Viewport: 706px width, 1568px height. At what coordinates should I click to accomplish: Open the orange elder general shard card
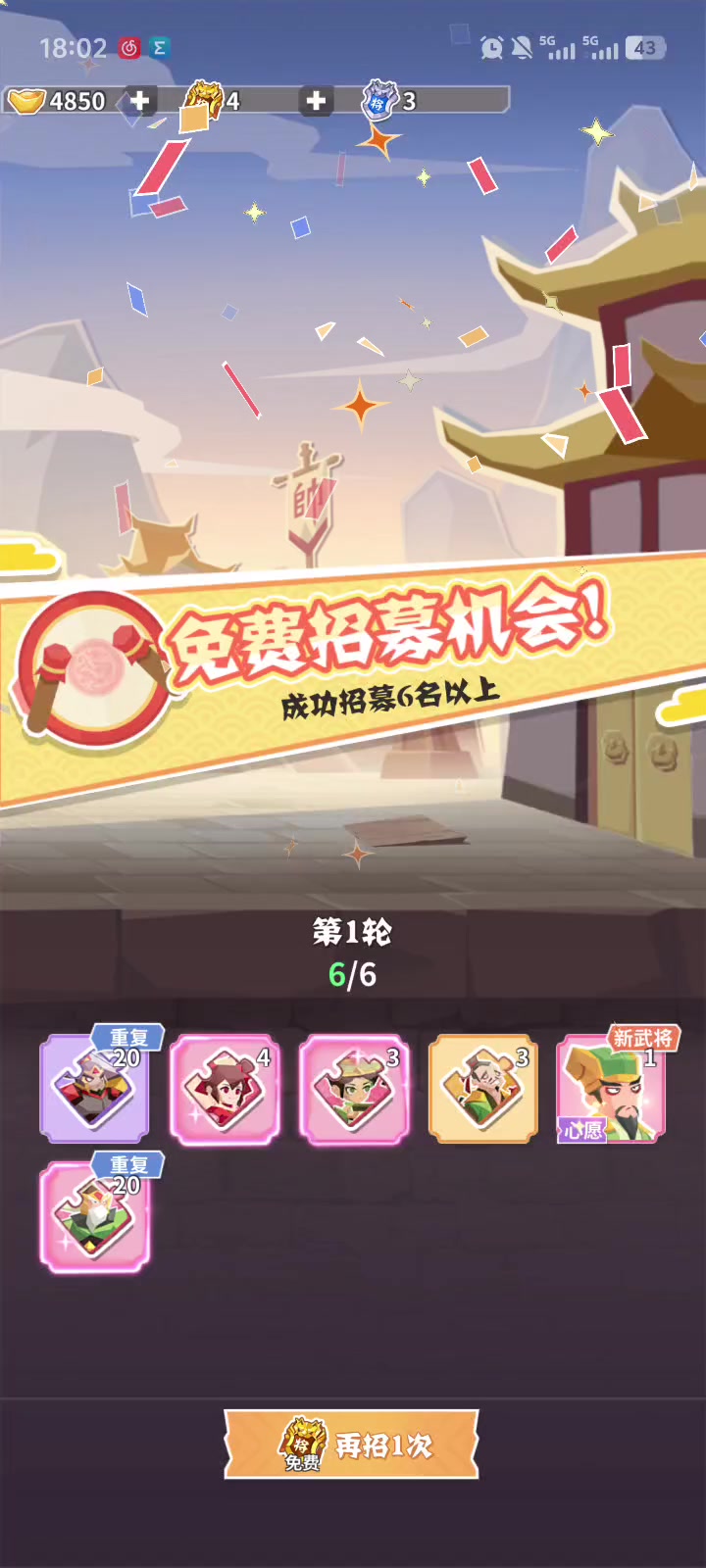click(482, 1090)
